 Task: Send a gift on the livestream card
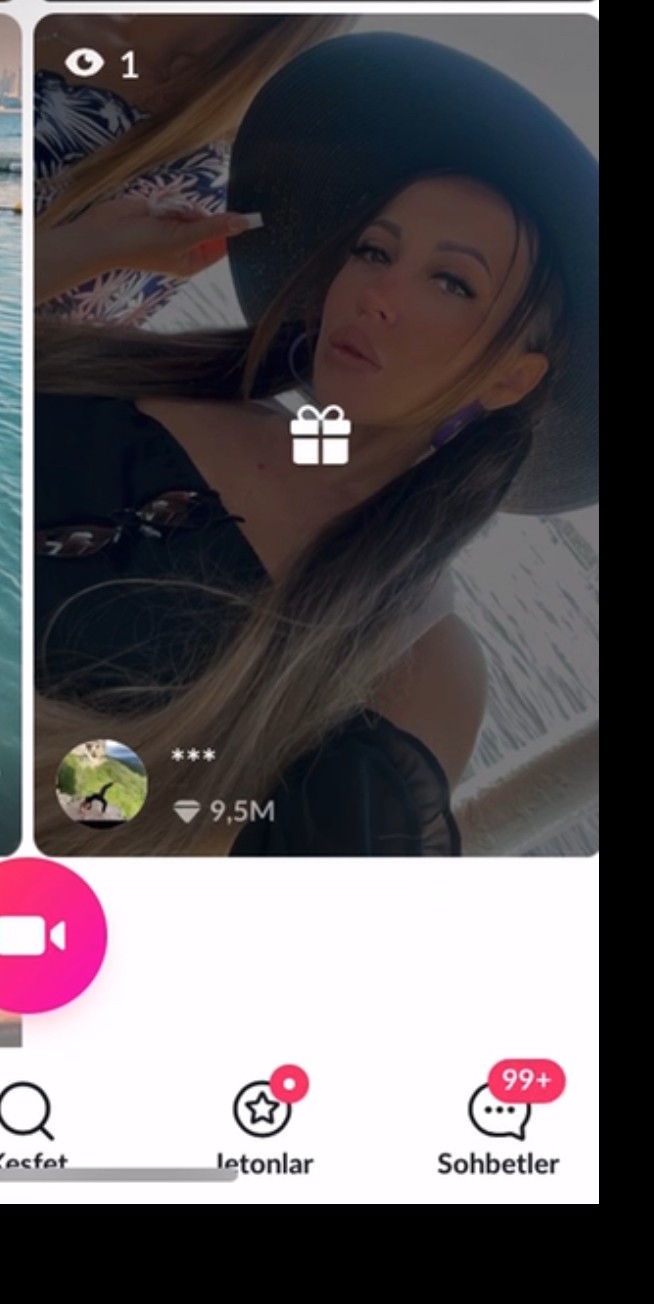click(x=320, y=436)
